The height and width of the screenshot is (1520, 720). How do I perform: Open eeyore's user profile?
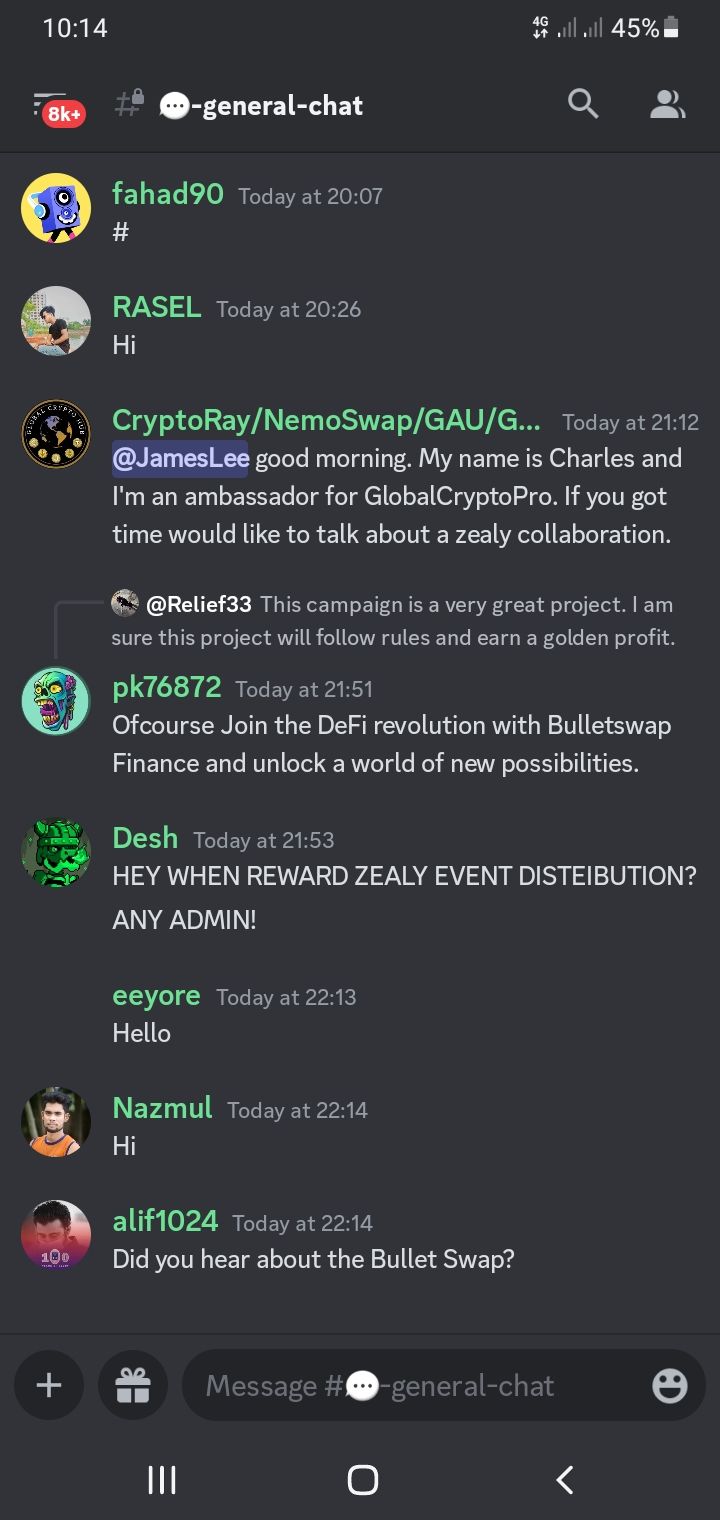tap(156, 995)
